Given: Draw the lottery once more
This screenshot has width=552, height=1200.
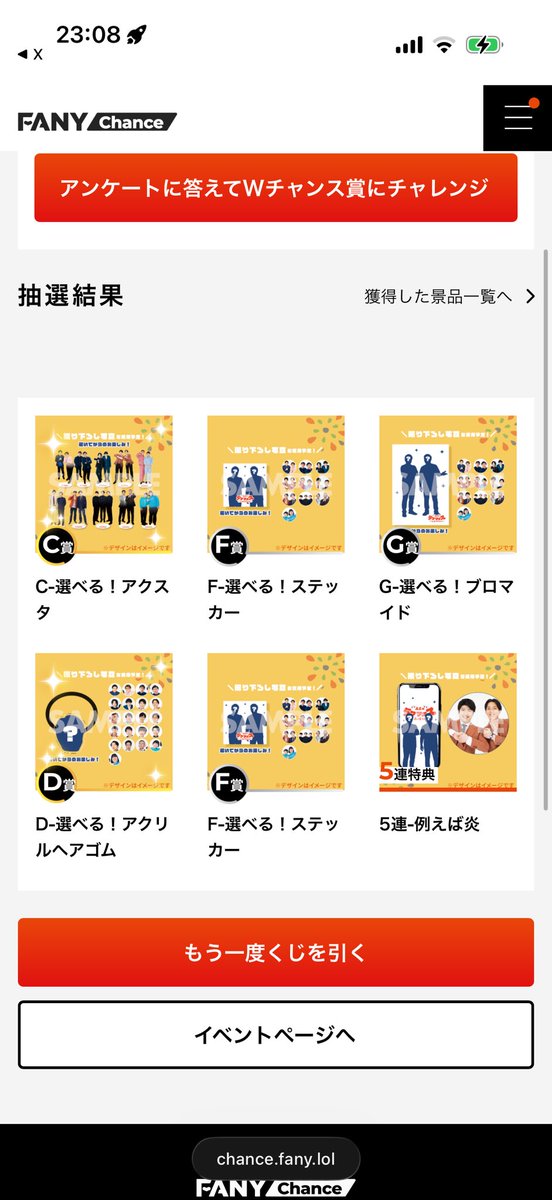Looking at the screenshot, I should [275, 953].
